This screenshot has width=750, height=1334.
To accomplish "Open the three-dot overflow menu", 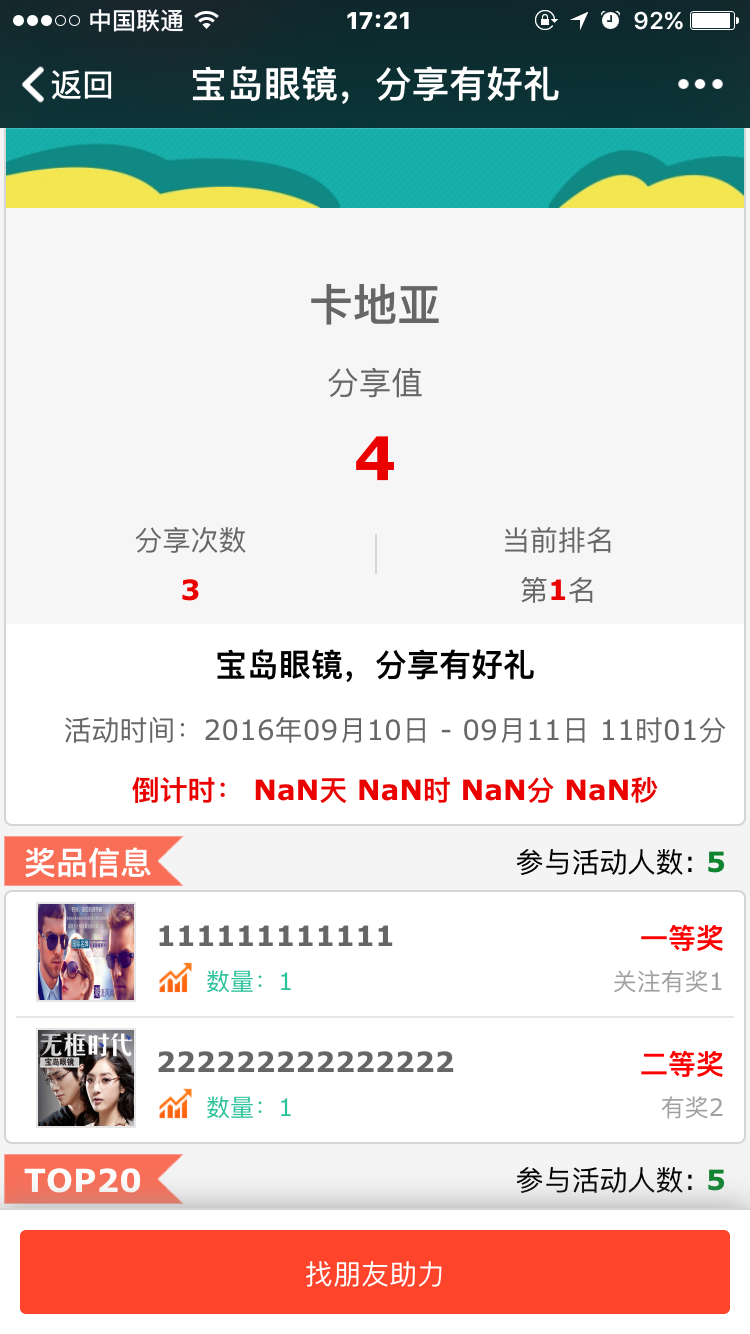I will 700,85.
